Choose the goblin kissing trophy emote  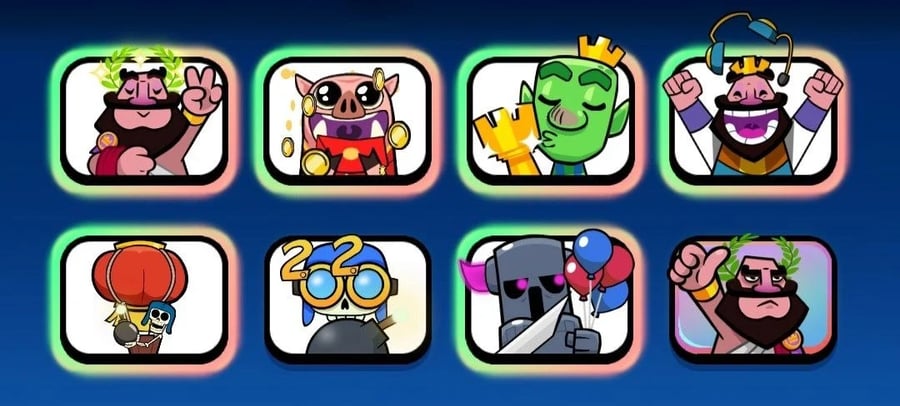click(548, 118)
